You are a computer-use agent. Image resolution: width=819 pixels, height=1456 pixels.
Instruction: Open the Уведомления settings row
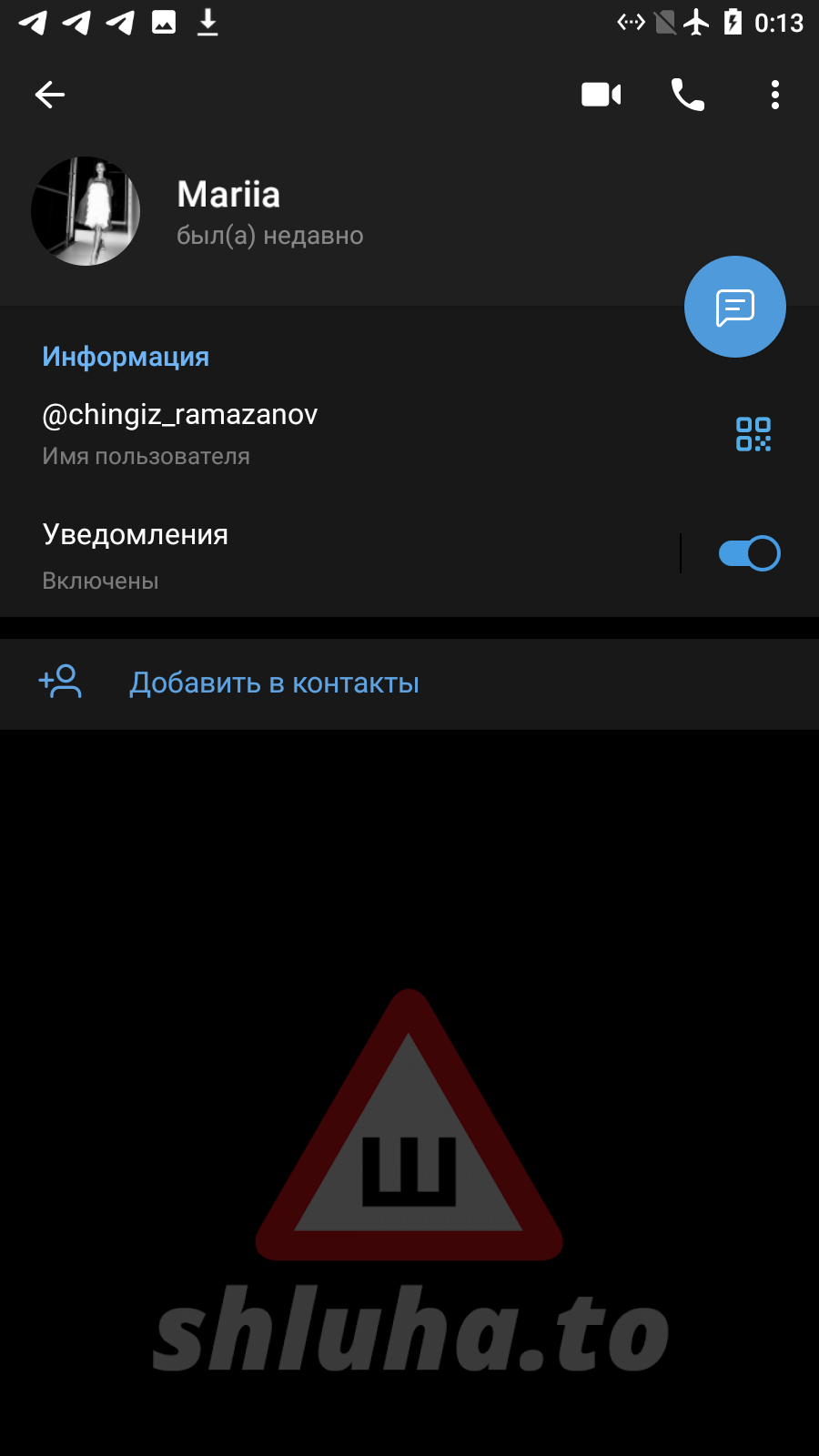click(318, 554)
